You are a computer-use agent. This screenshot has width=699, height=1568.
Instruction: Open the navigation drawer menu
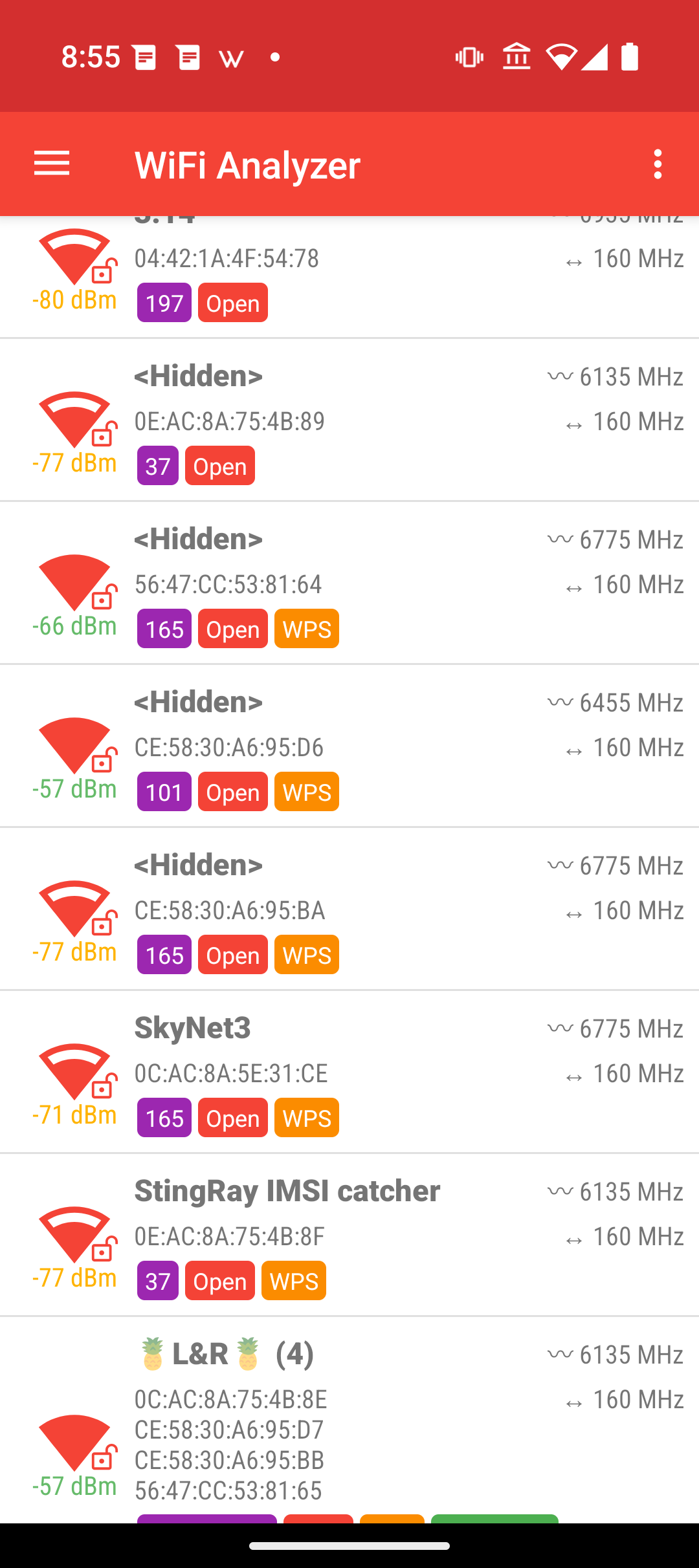(x=52, y=164)
